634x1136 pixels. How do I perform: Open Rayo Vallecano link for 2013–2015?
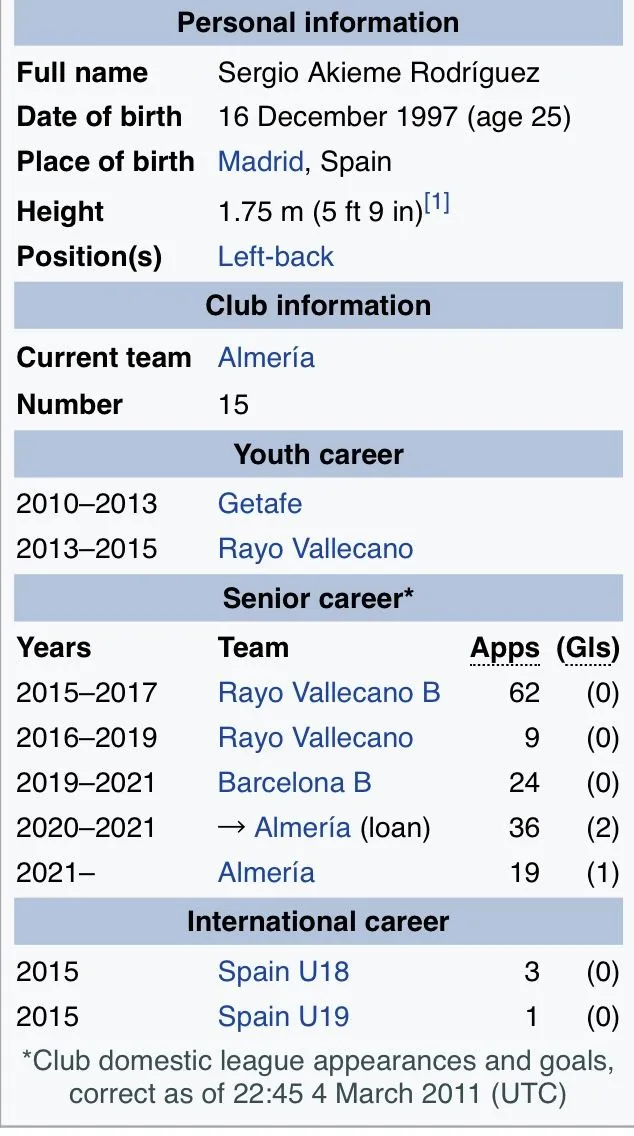click(315, 548)
